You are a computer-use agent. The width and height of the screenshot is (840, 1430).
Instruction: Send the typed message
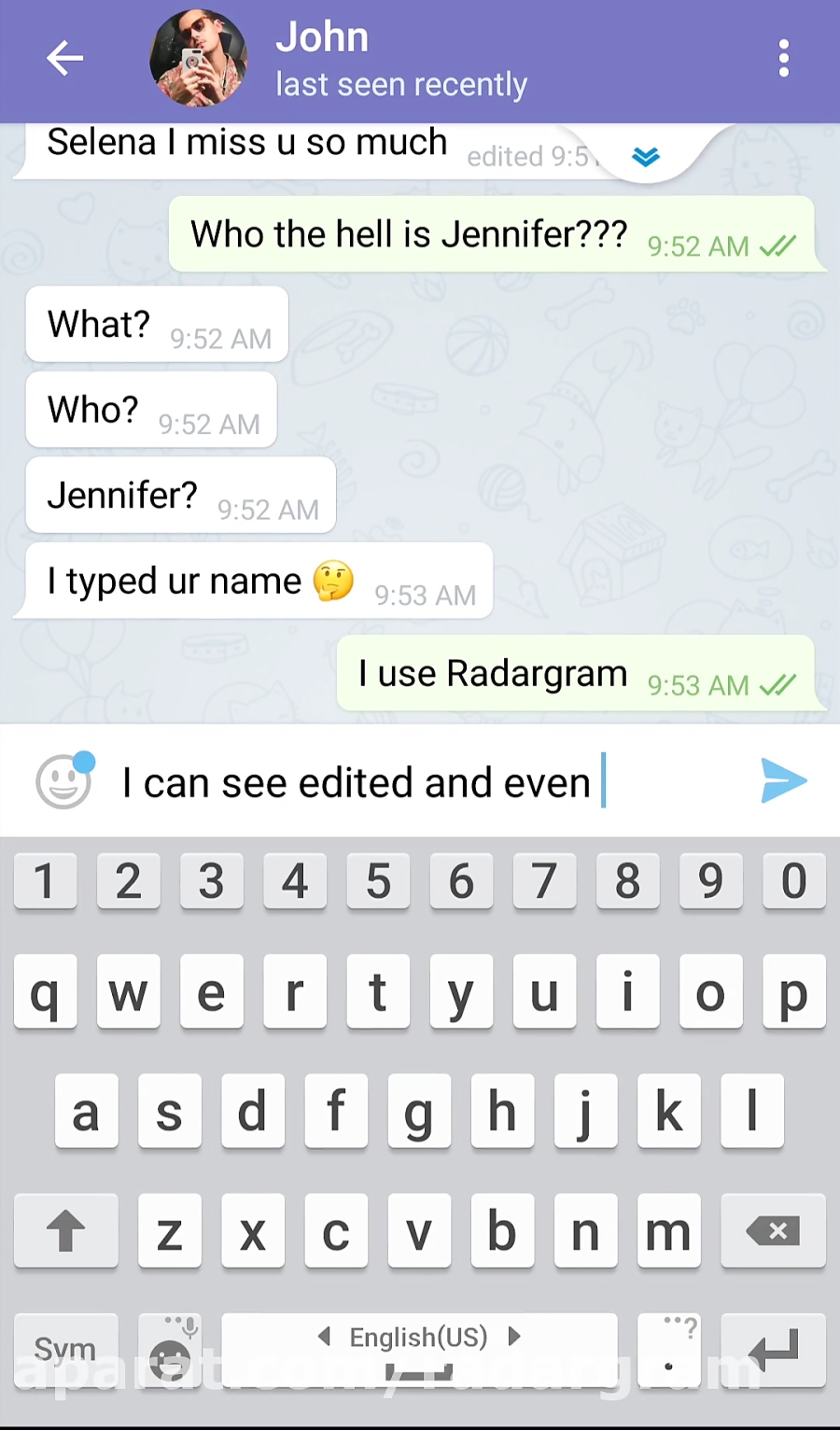point(783,781)
